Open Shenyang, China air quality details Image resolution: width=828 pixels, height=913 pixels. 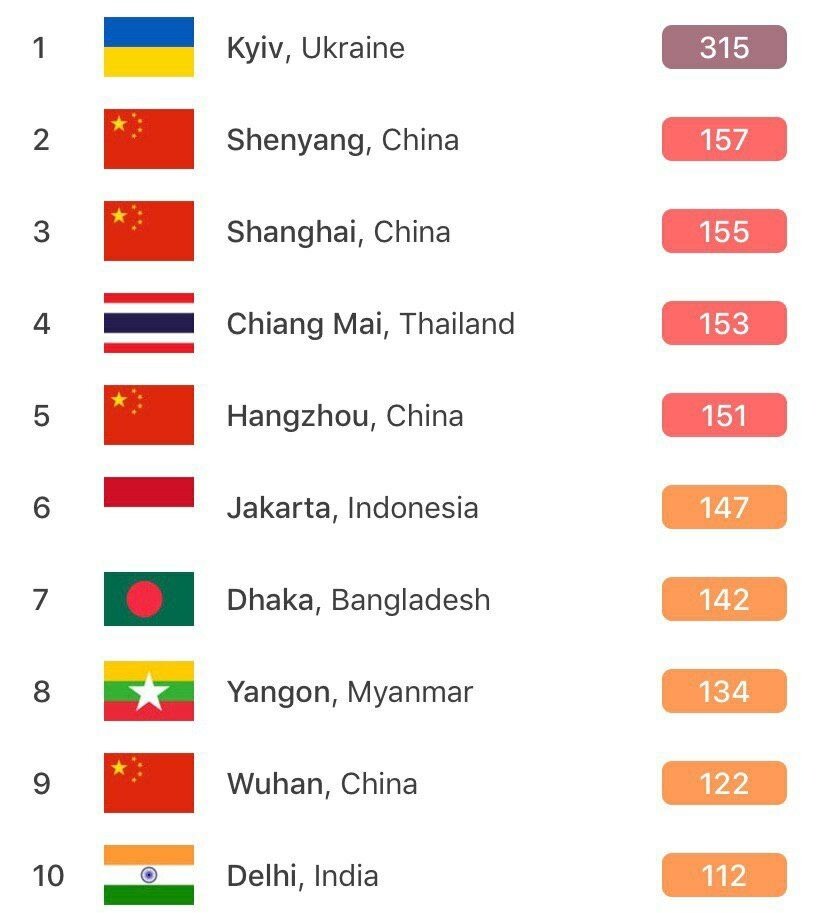342,140
